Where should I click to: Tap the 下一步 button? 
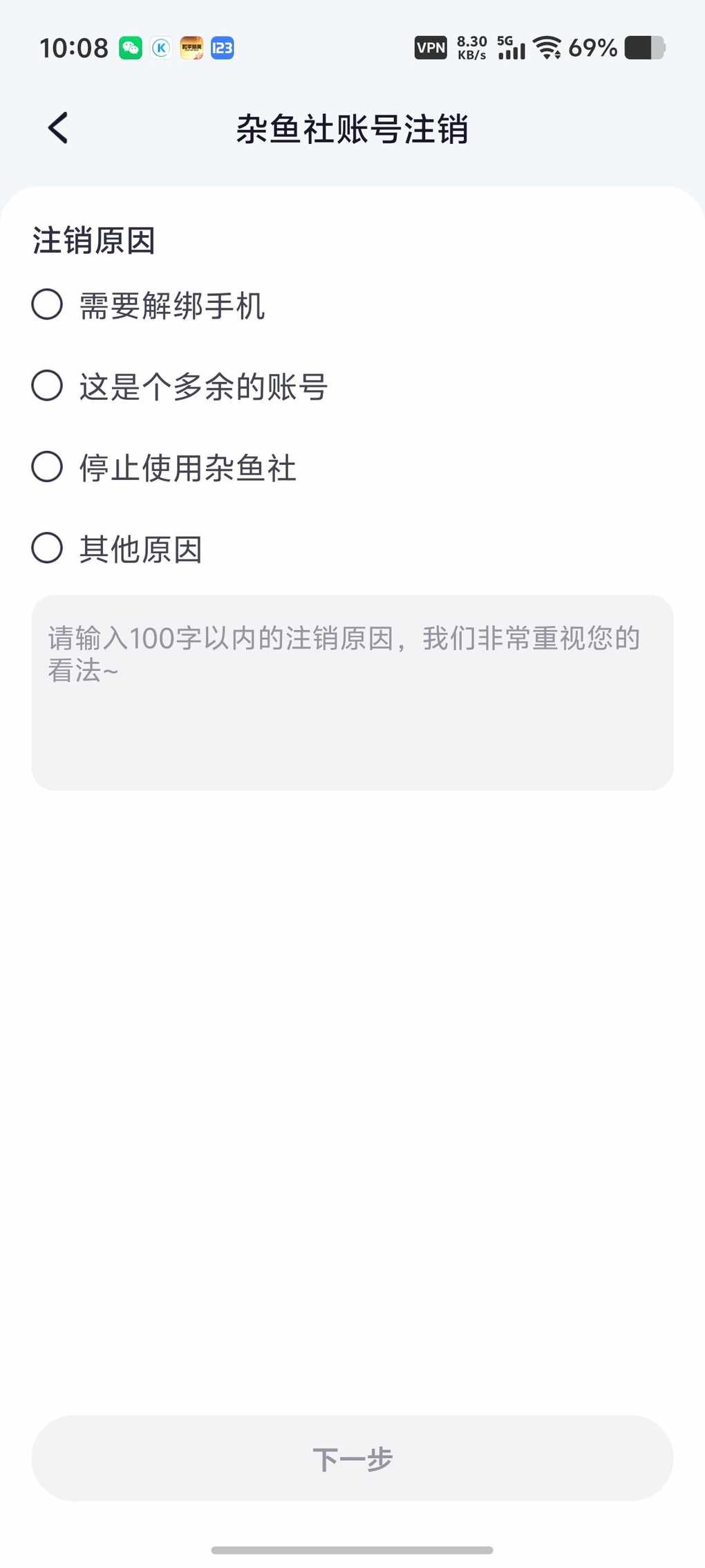(x=352, y=1459)
